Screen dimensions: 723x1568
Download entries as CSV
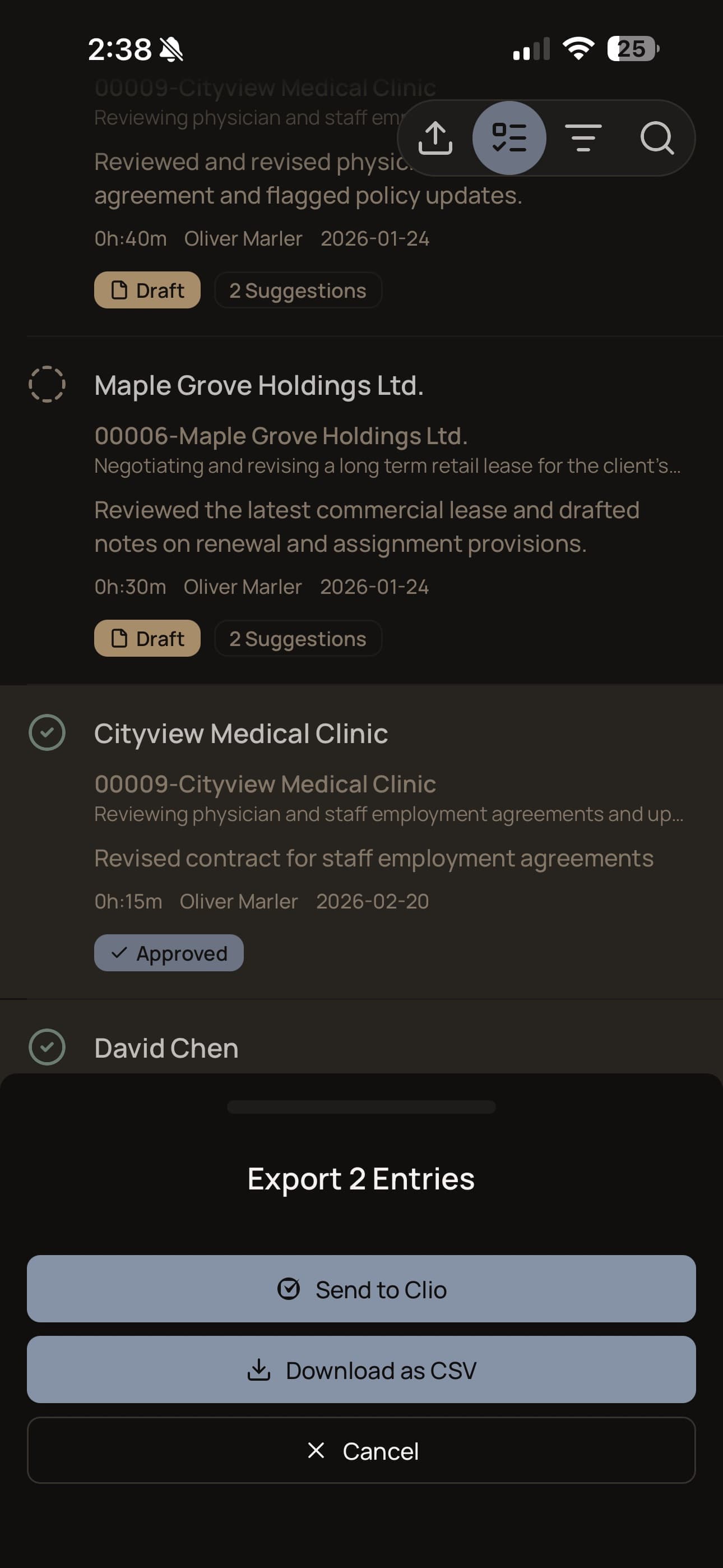pyautogui.click(x=361, y=1369)
